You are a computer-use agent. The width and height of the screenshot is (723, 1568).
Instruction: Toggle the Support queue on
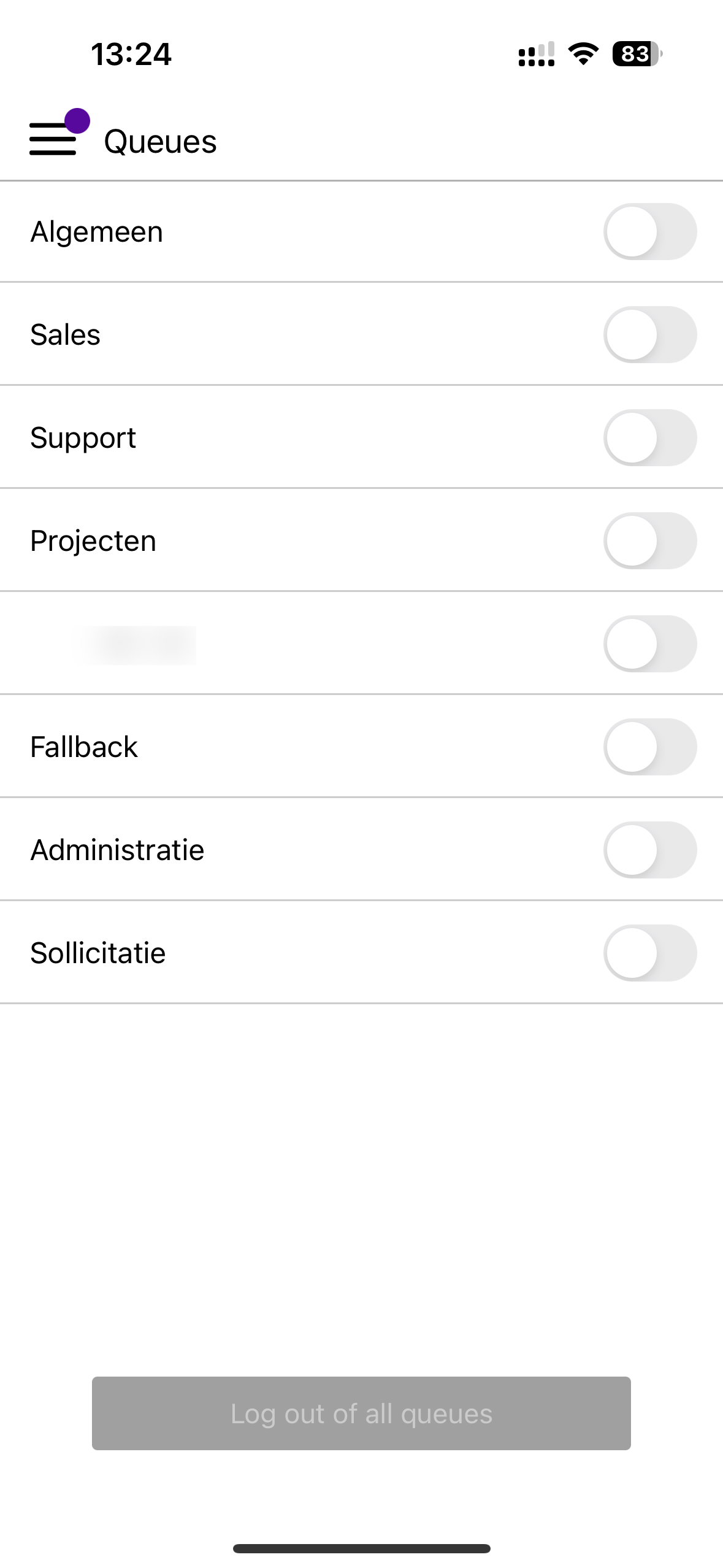click(650, 438)
